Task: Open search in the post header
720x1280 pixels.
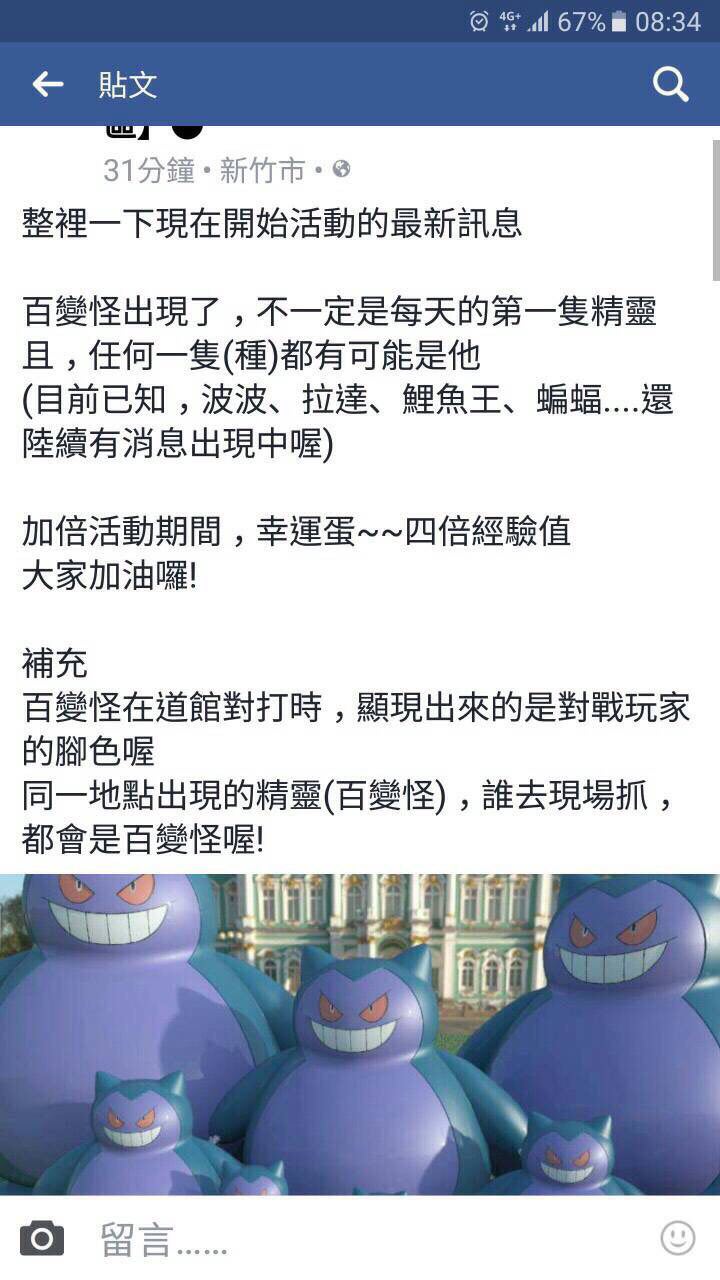Action: click(x=671, y=85)
